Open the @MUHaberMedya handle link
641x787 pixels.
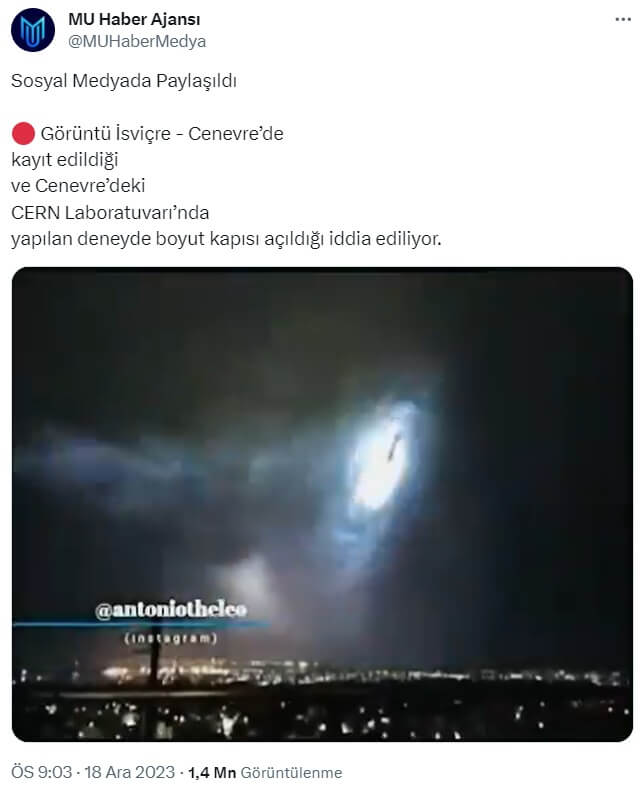click(x=136, y=41)
